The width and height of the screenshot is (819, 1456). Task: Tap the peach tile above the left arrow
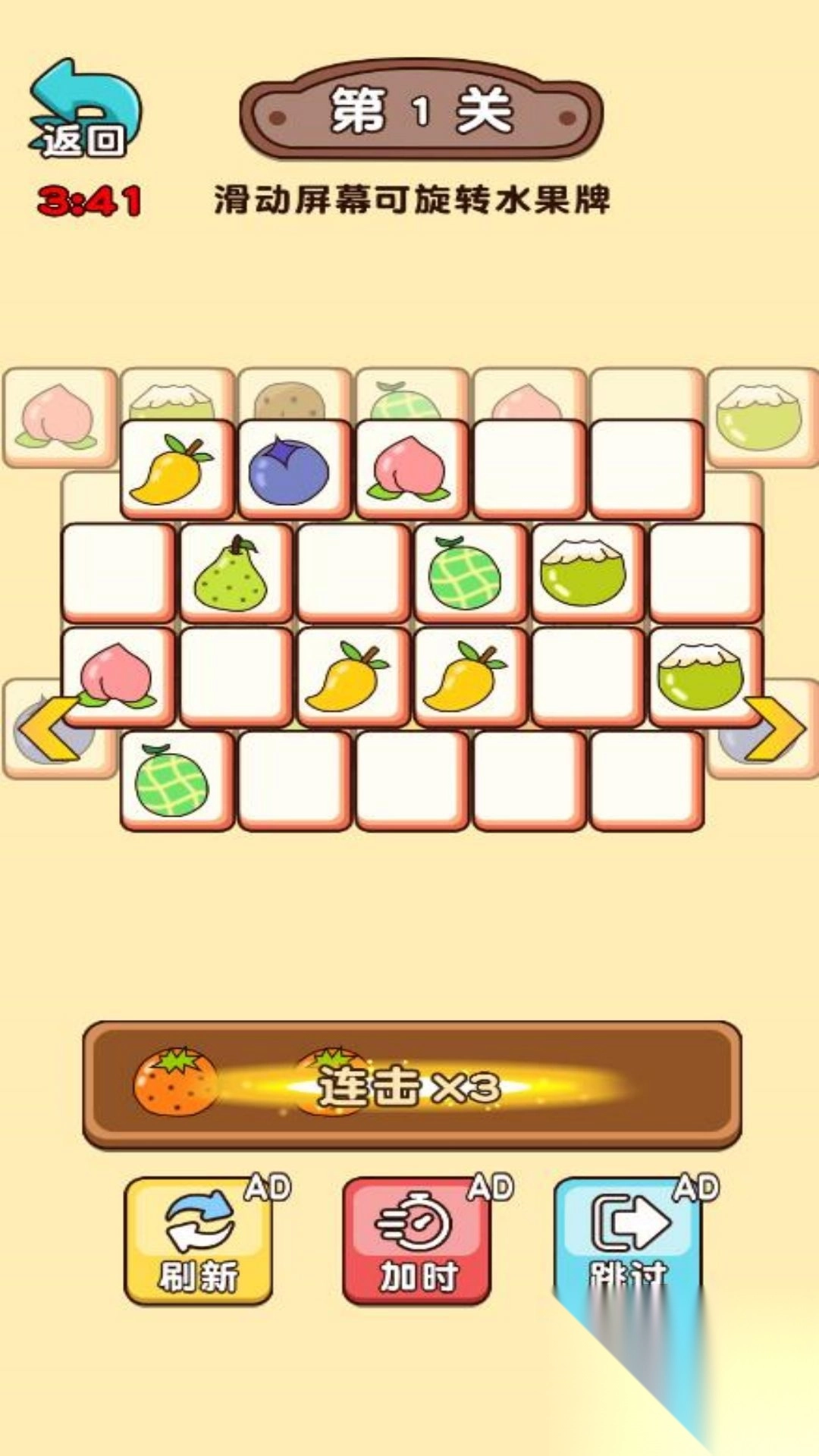point(118,673)
